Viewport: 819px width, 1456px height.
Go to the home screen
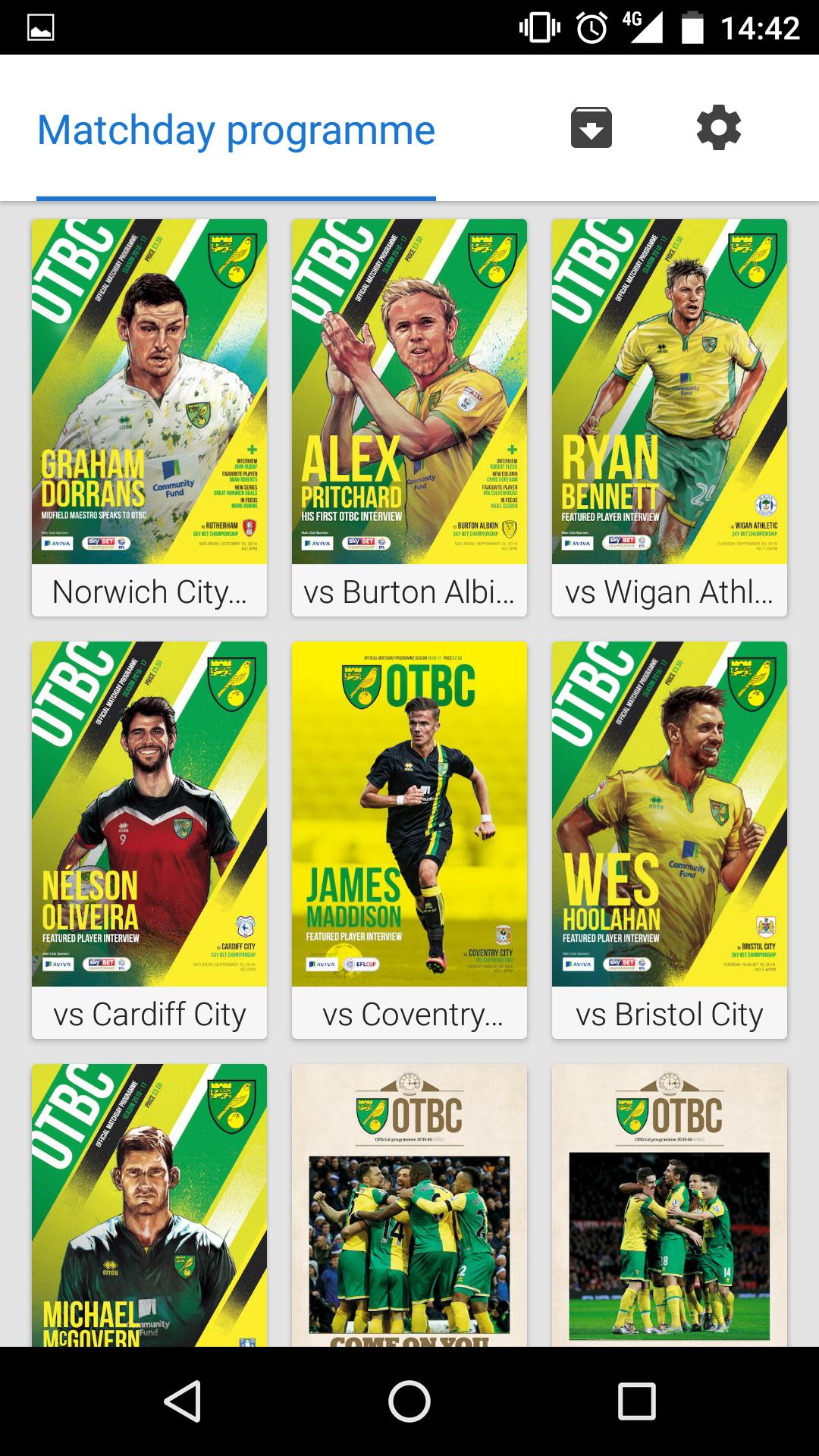pyautogui.click(x=409, y=1401)
